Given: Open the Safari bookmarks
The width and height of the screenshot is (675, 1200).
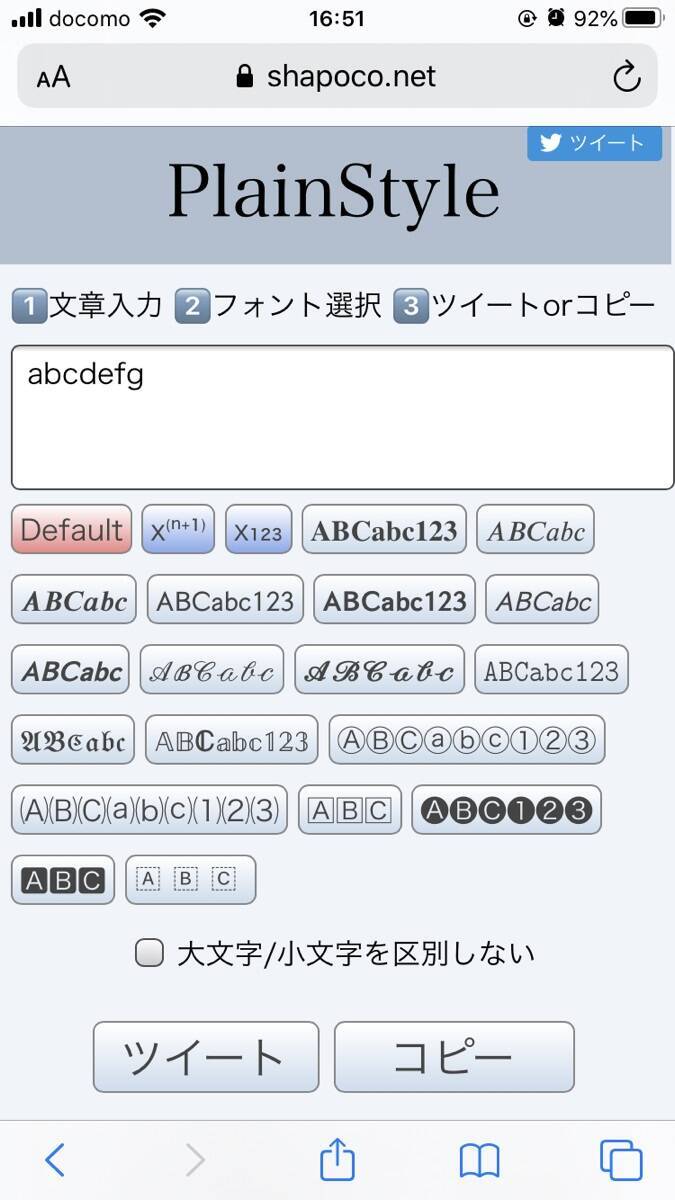Looking at the screenshot, I should pos(479,1160).
